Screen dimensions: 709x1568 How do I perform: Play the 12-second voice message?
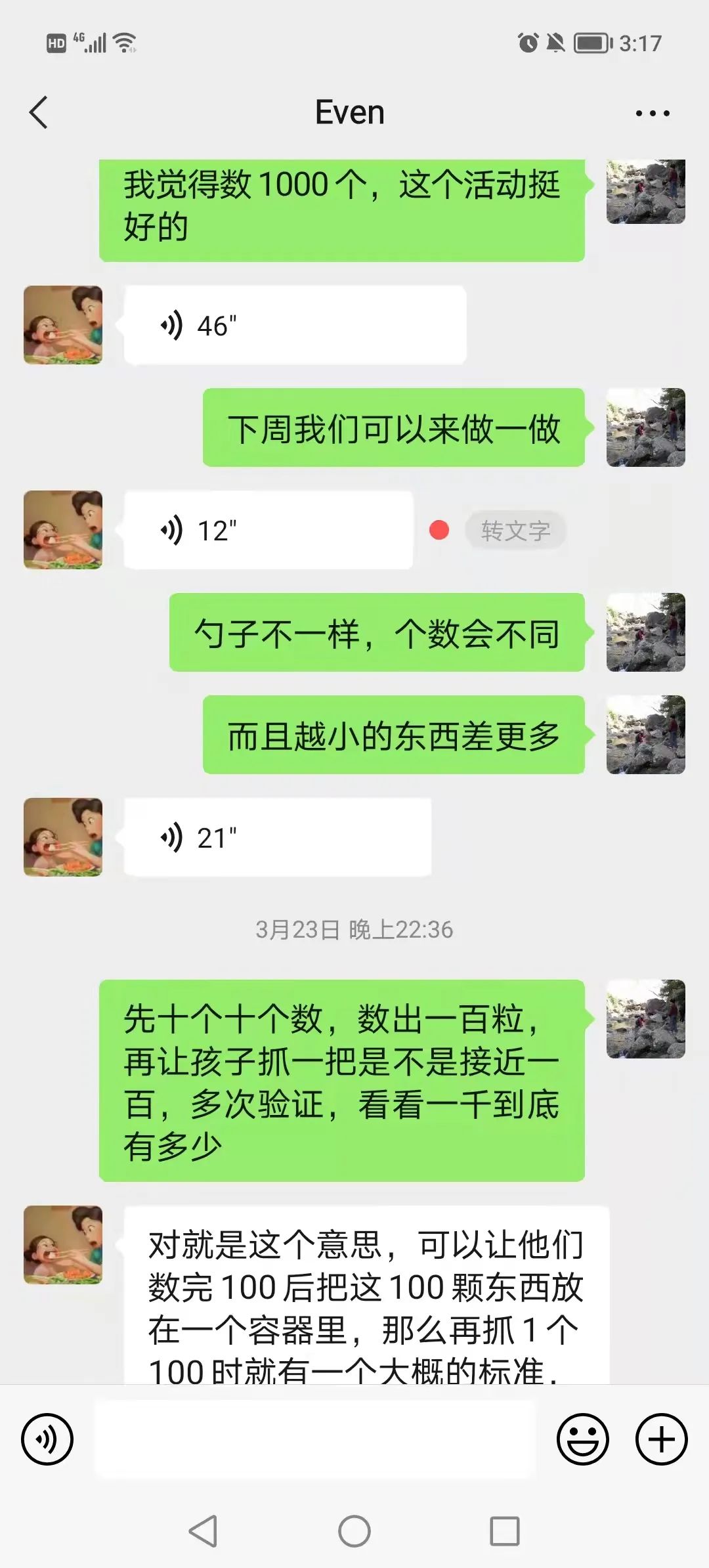point(268,530)
